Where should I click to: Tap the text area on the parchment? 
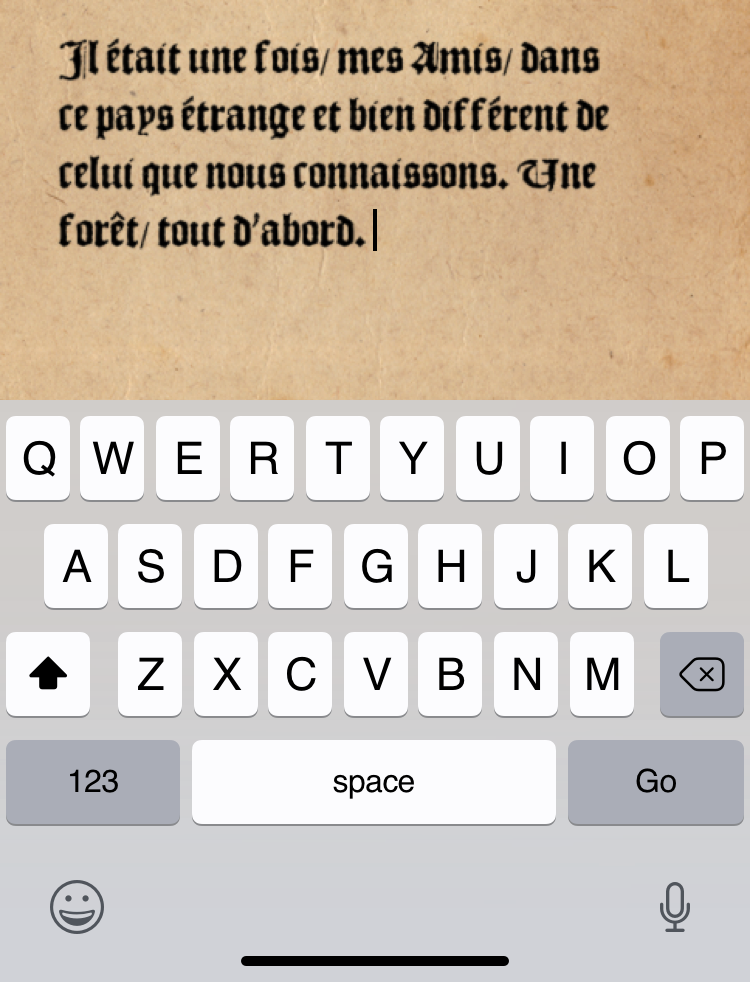tap(335, 147)
